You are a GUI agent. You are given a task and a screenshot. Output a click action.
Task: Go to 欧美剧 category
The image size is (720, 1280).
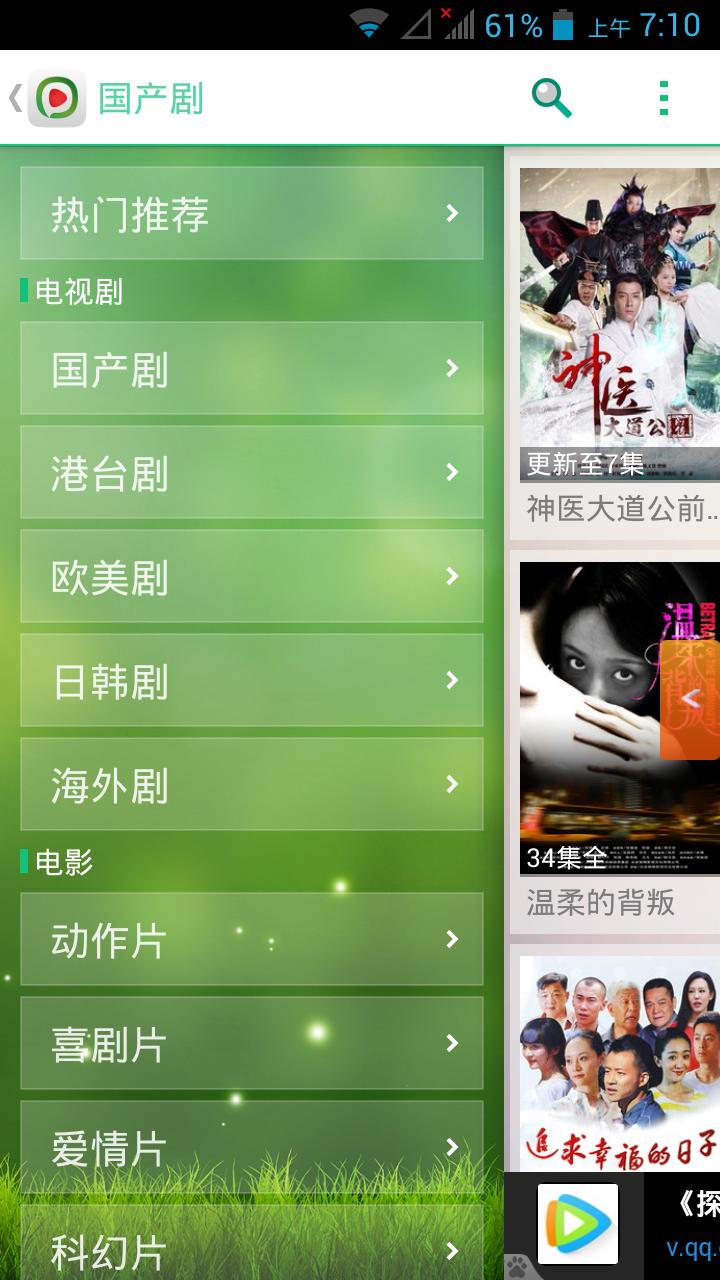252,577
